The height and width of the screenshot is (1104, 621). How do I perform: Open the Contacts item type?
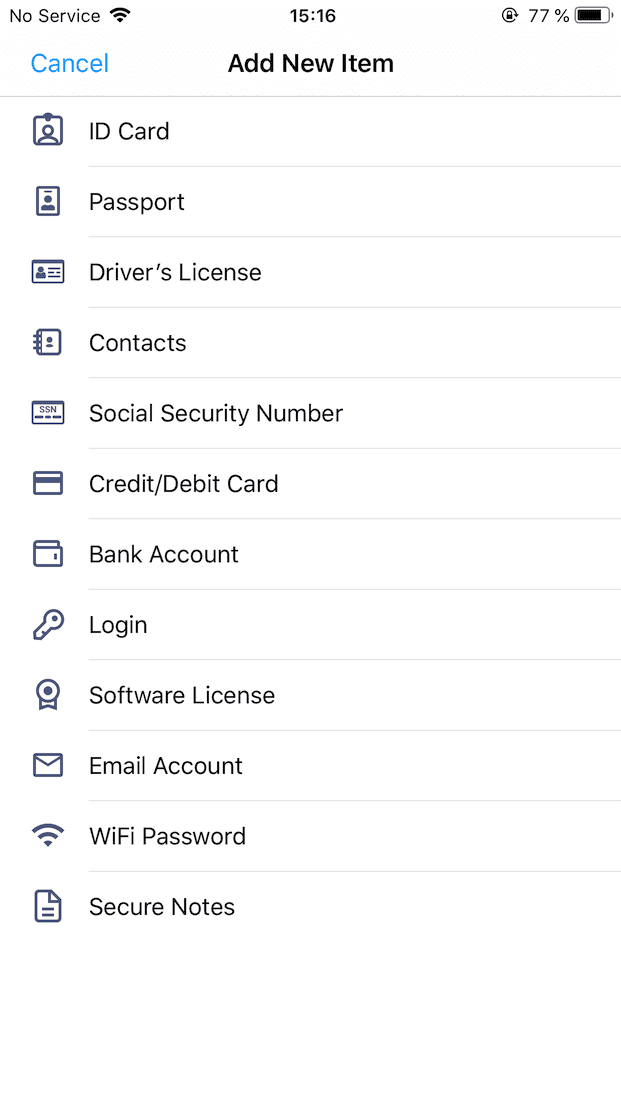[x=138, y=343]
